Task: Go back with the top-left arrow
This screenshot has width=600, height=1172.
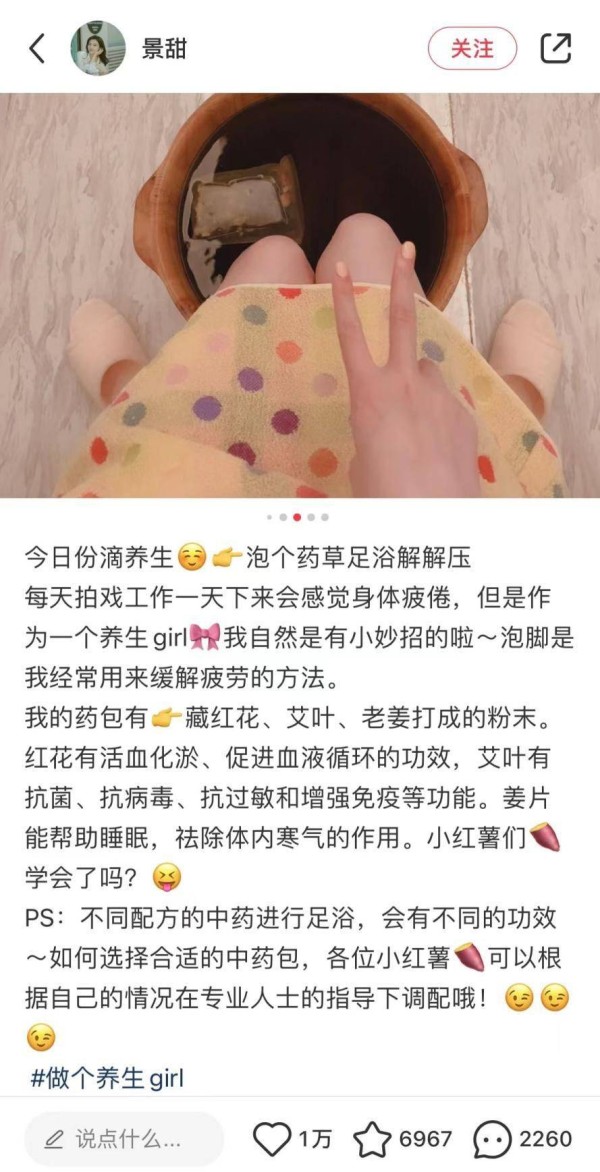Action: 37,49
